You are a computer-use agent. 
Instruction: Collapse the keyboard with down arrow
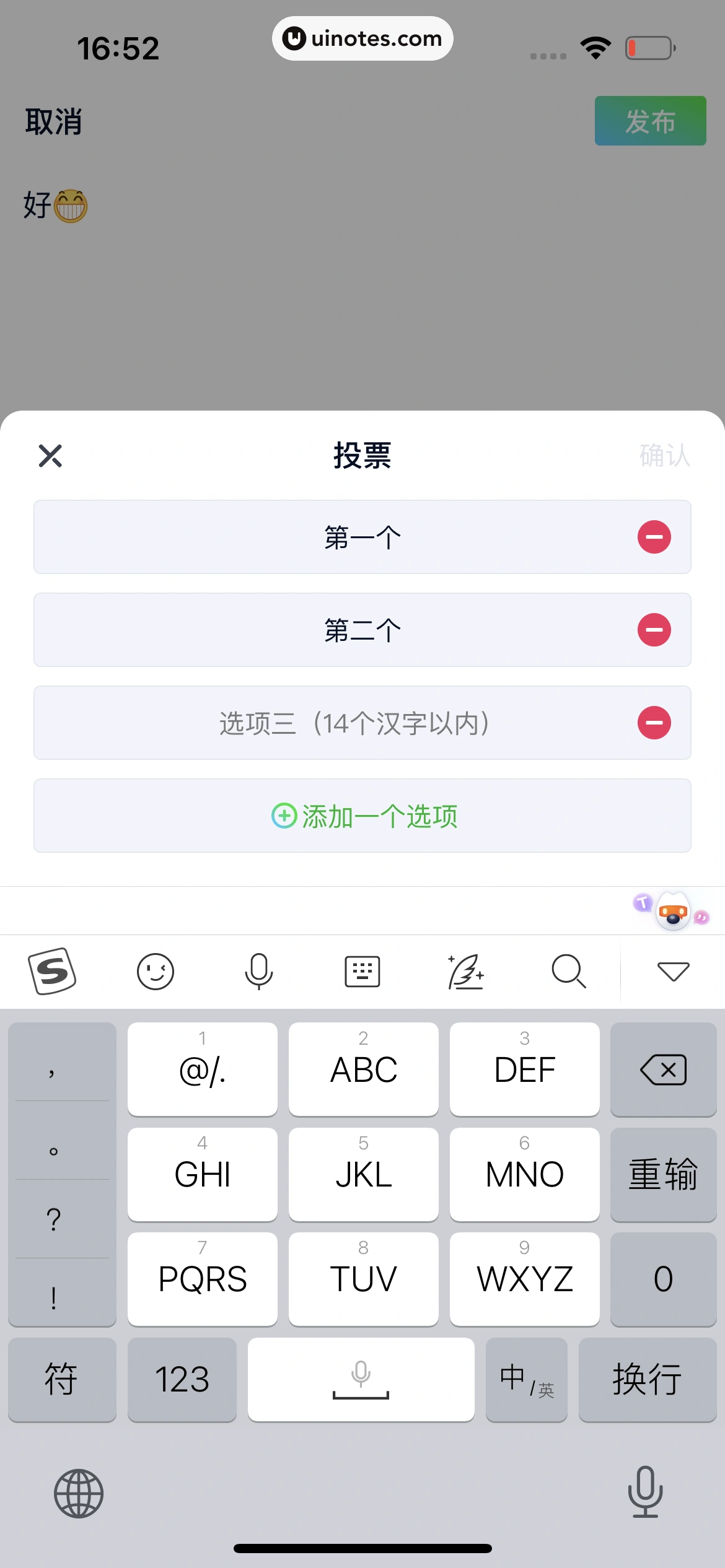[x=673, y=971]
